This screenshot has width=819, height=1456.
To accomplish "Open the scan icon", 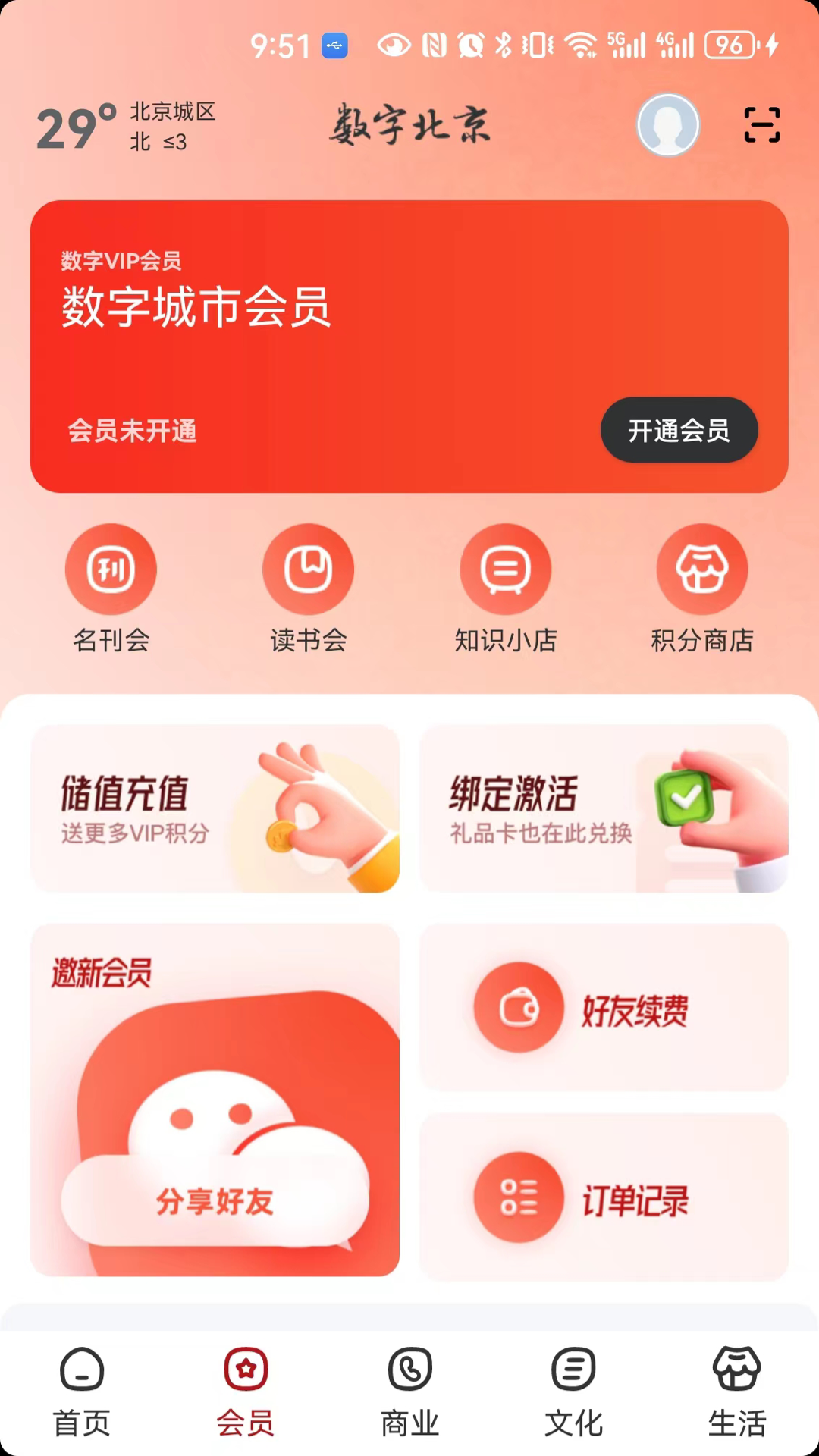I will coord(761,125).
